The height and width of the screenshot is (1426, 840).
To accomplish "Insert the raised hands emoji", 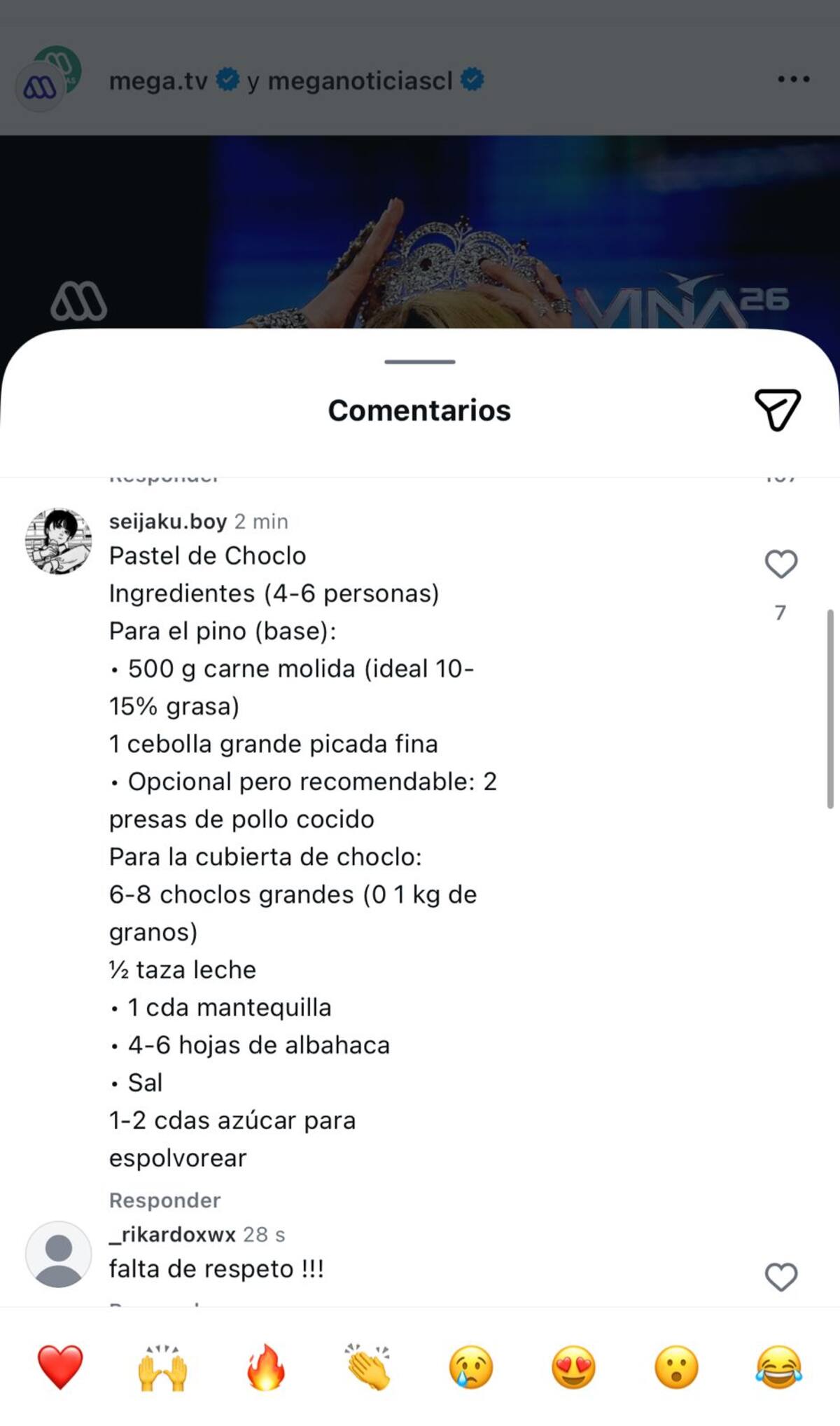I will [x=162, y=1366].
